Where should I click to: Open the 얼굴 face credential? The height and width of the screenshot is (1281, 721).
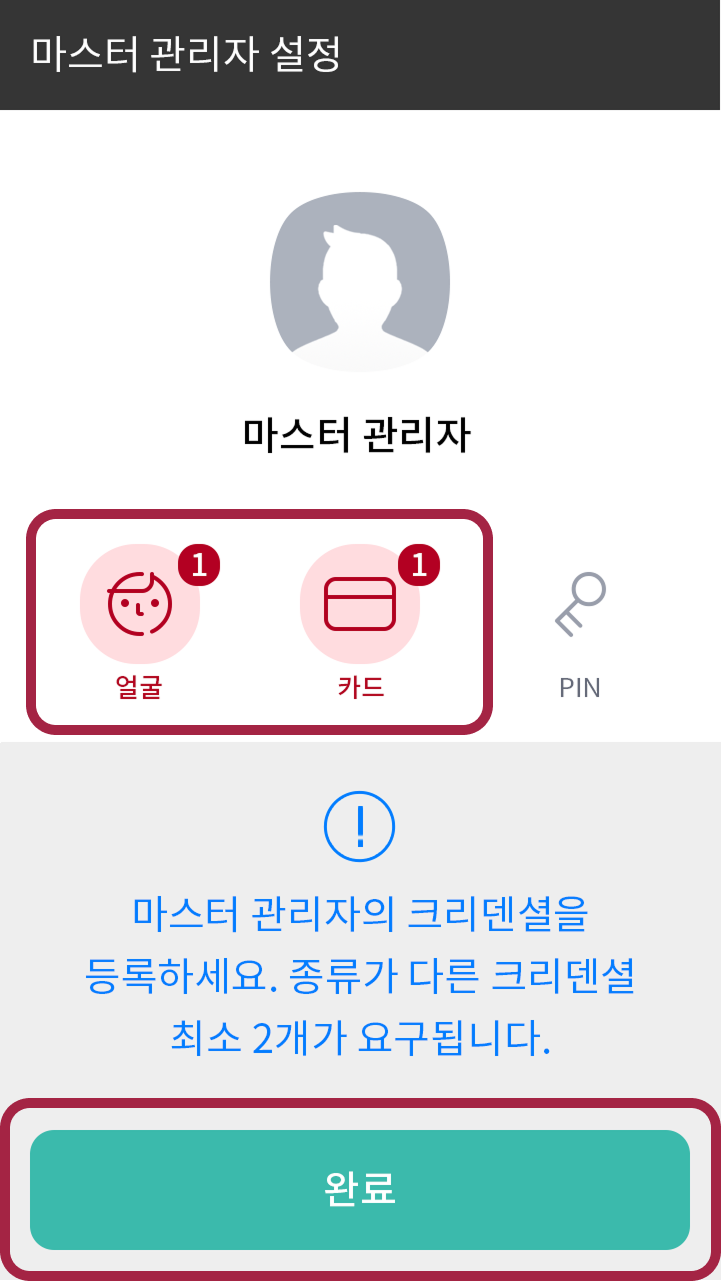tap(140, 604)
